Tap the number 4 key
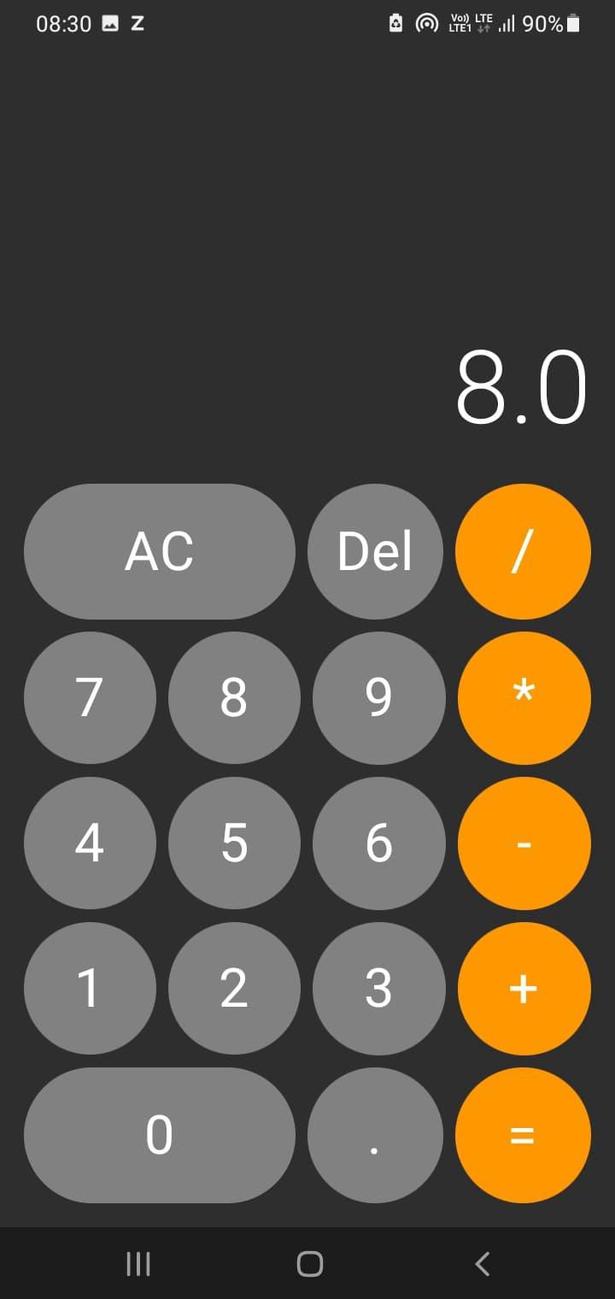 pyautogui.click(x=90, y=843)
